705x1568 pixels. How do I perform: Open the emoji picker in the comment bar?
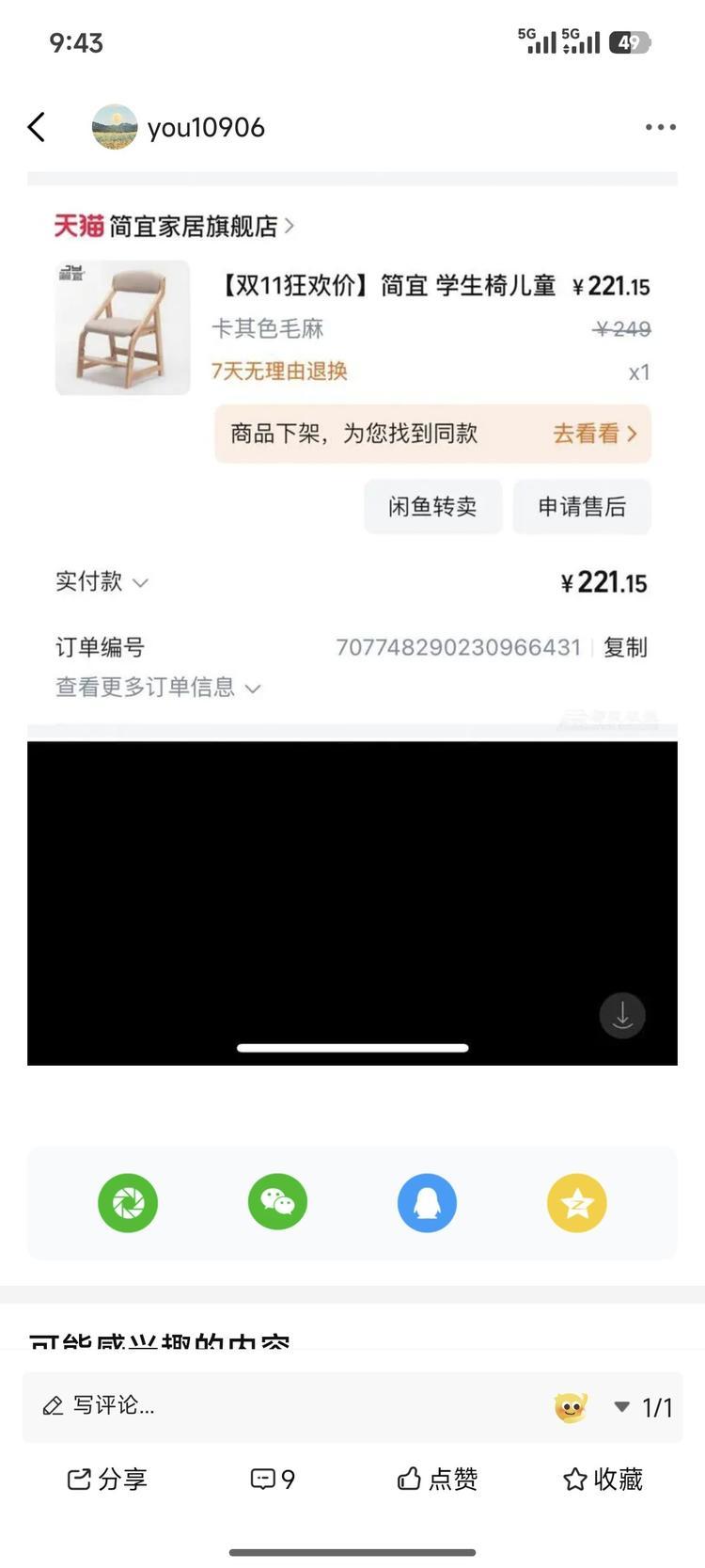[571, 1407]
